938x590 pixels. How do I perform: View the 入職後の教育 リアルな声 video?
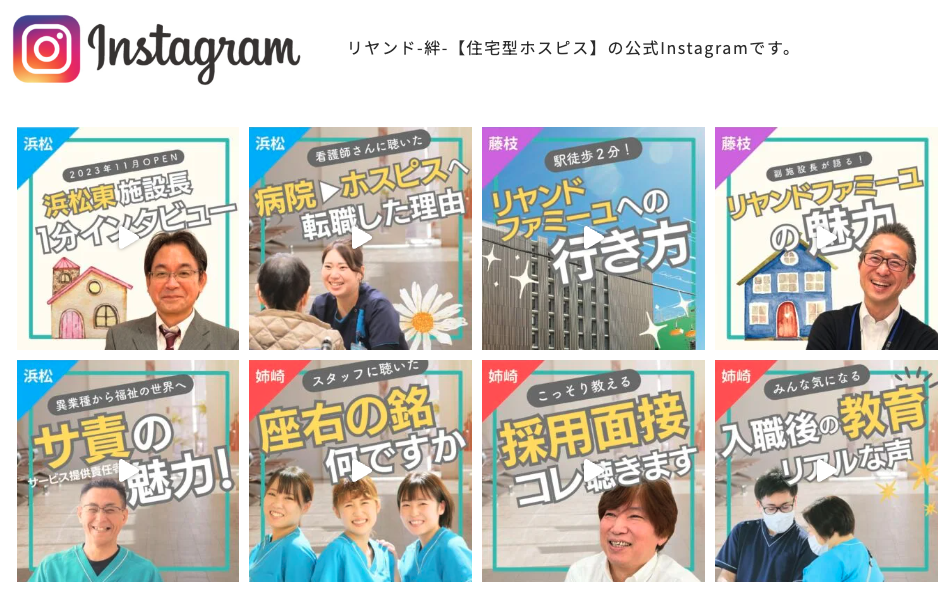pos(826,470)
